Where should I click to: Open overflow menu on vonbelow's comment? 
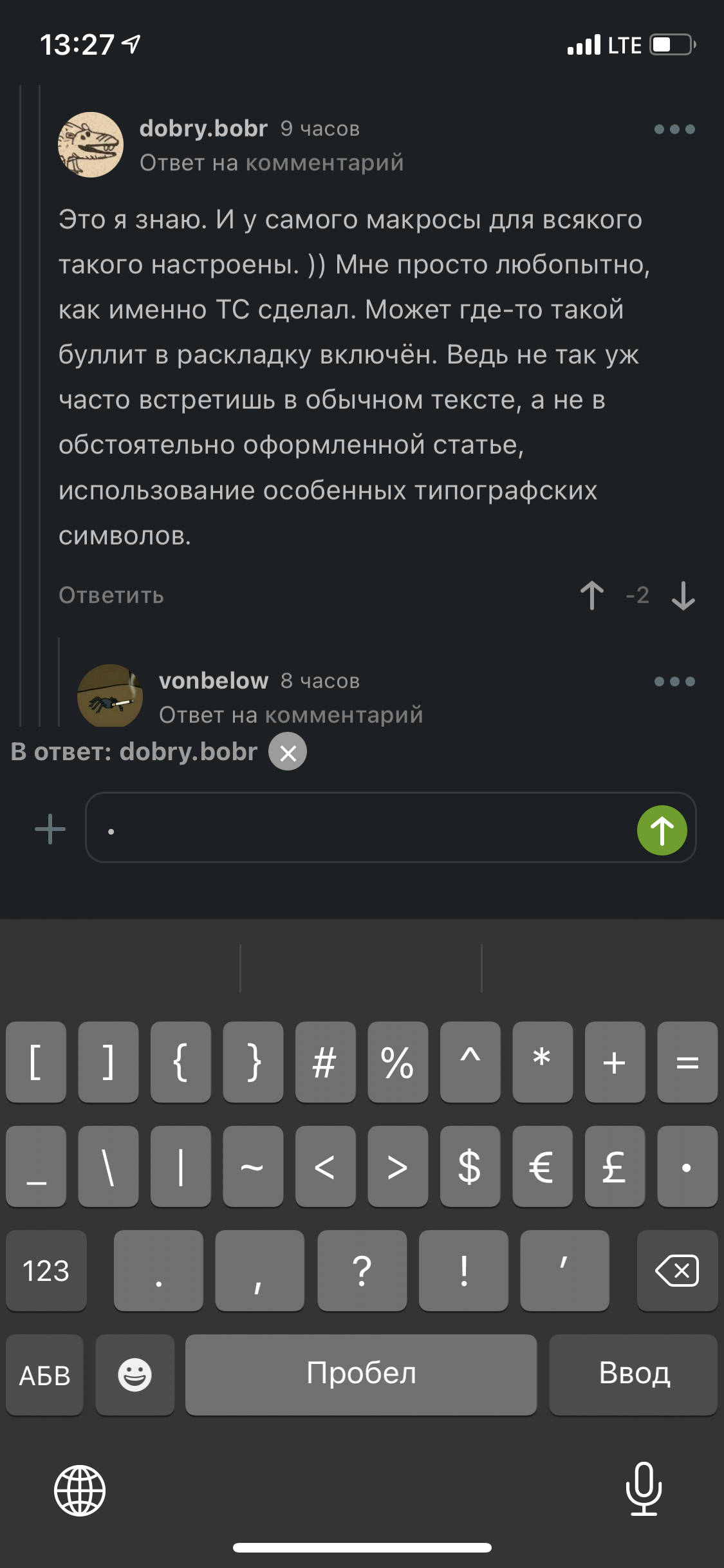(674, 682)
